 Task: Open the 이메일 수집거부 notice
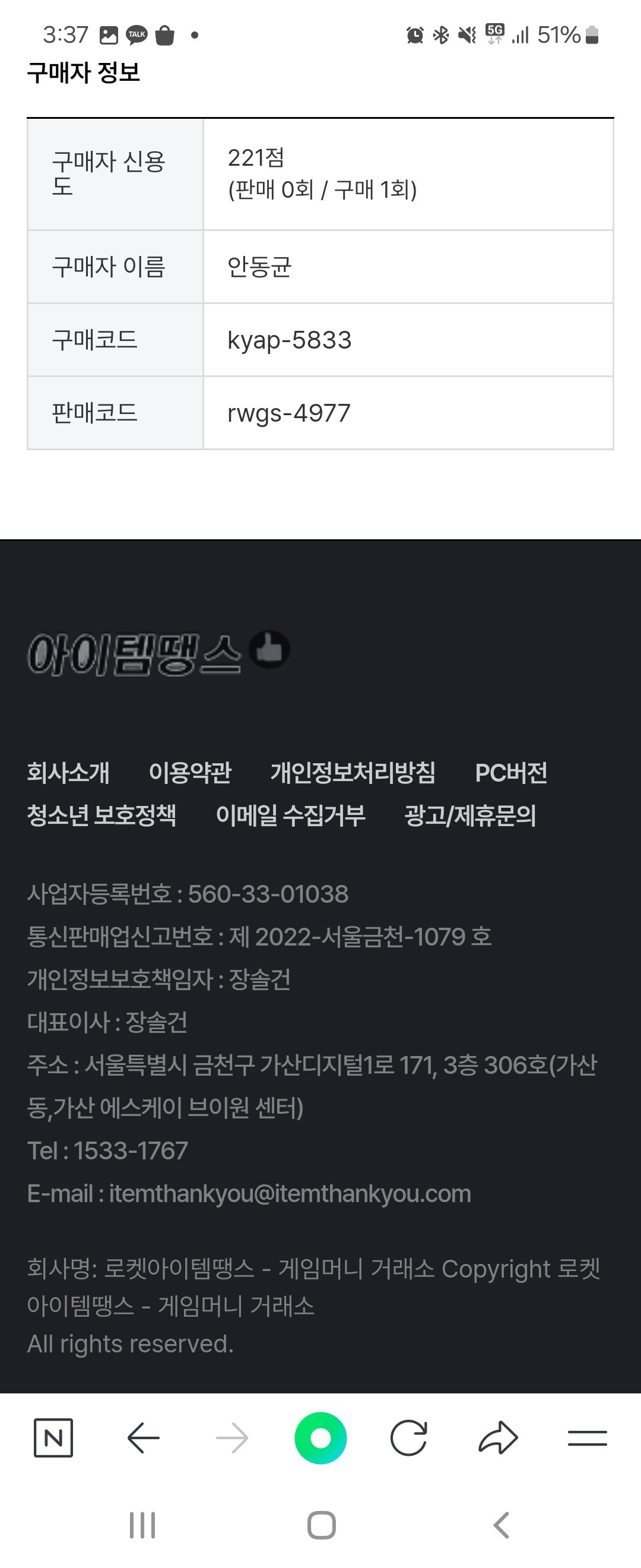tap(290, 815)
